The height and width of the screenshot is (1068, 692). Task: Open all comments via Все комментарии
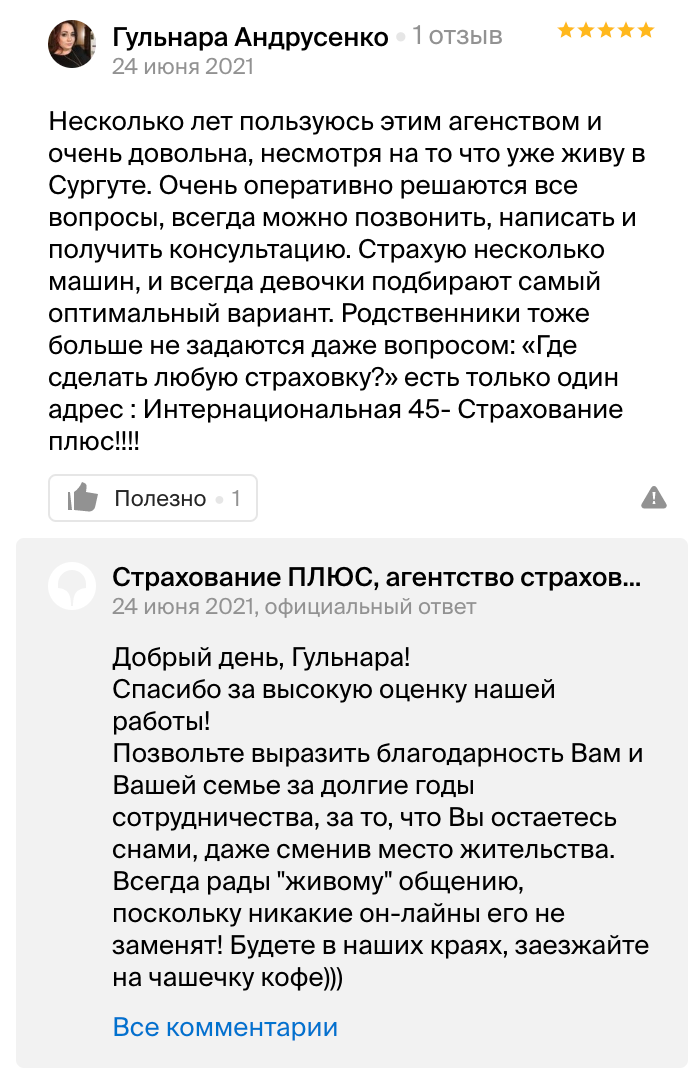pos(225,1027)
